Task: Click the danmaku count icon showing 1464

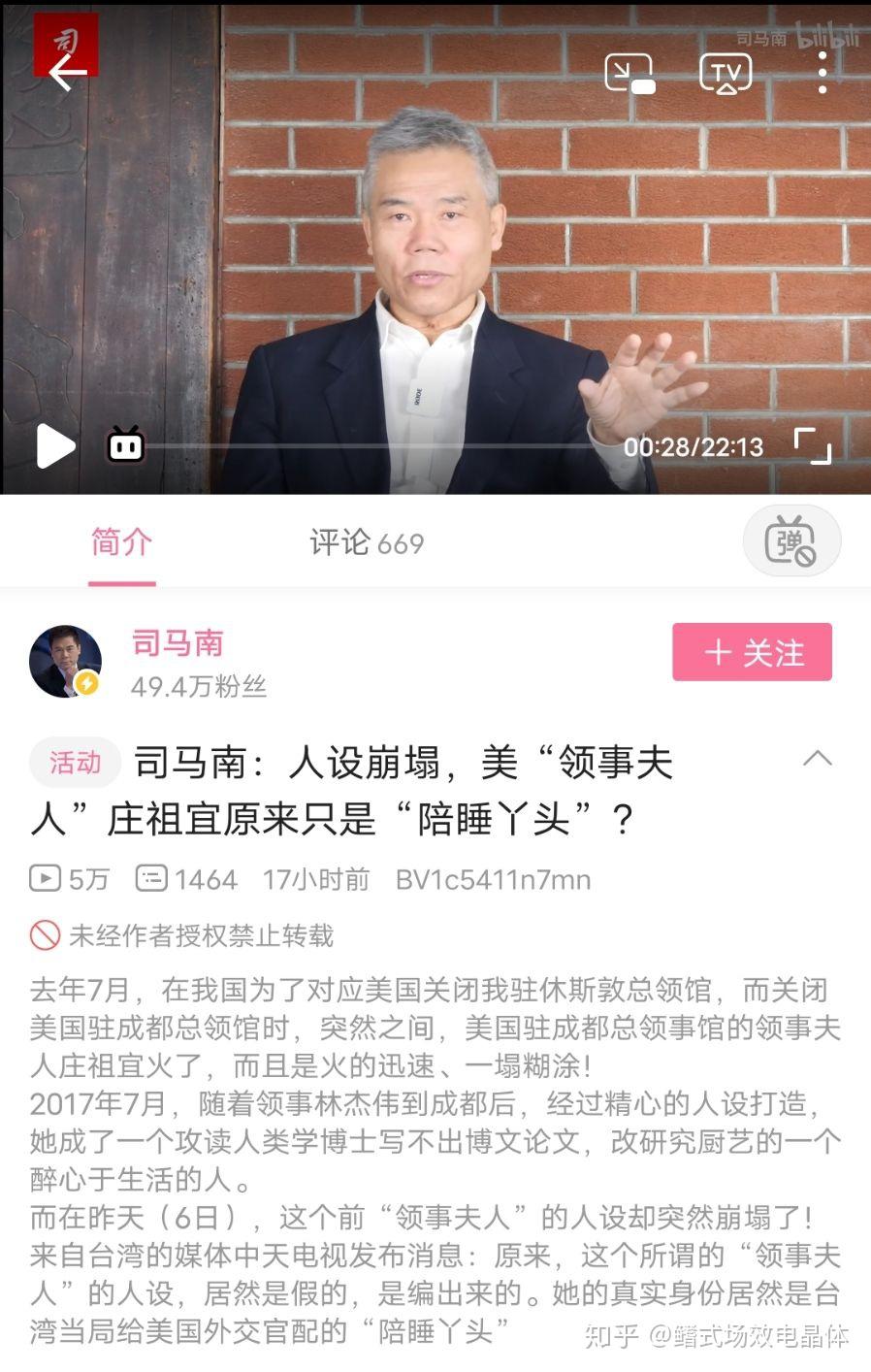Action: [x=150, y=878]
